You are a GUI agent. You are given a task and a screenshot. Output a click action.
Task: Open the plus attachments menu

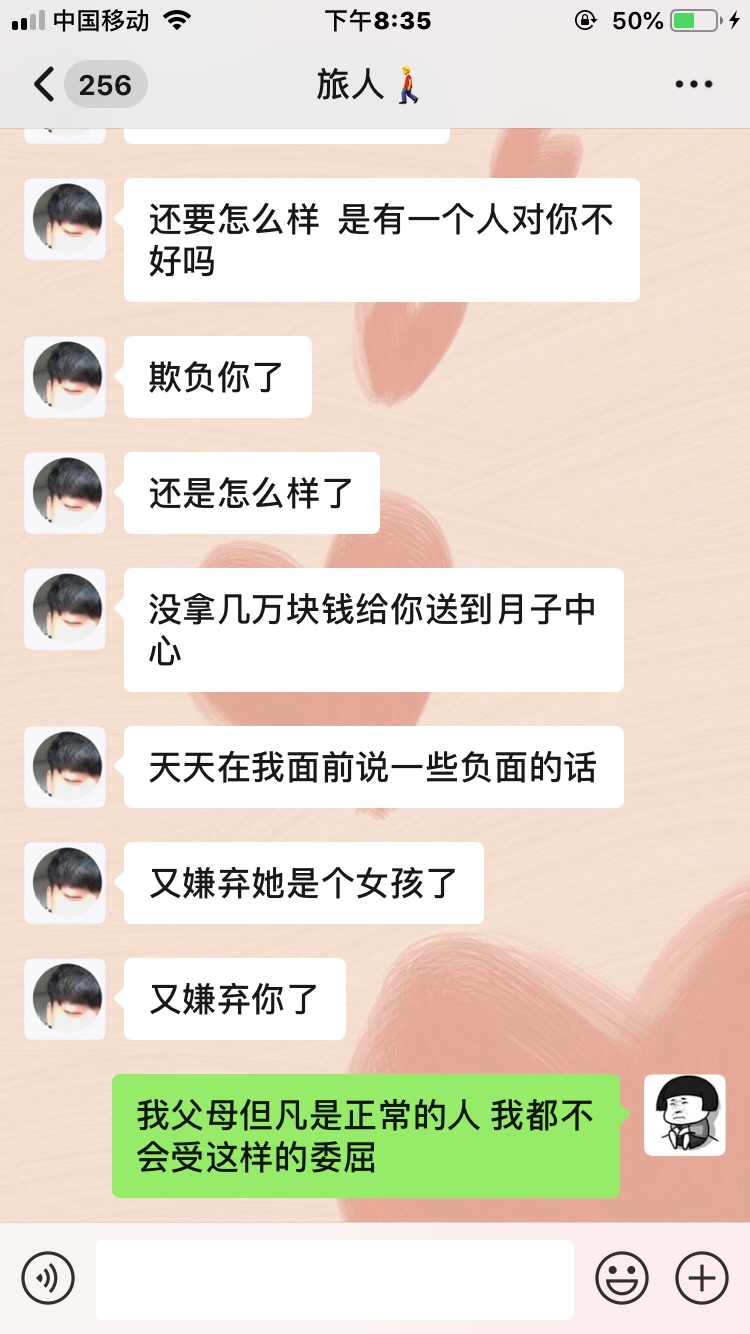tap(702, 1277)
